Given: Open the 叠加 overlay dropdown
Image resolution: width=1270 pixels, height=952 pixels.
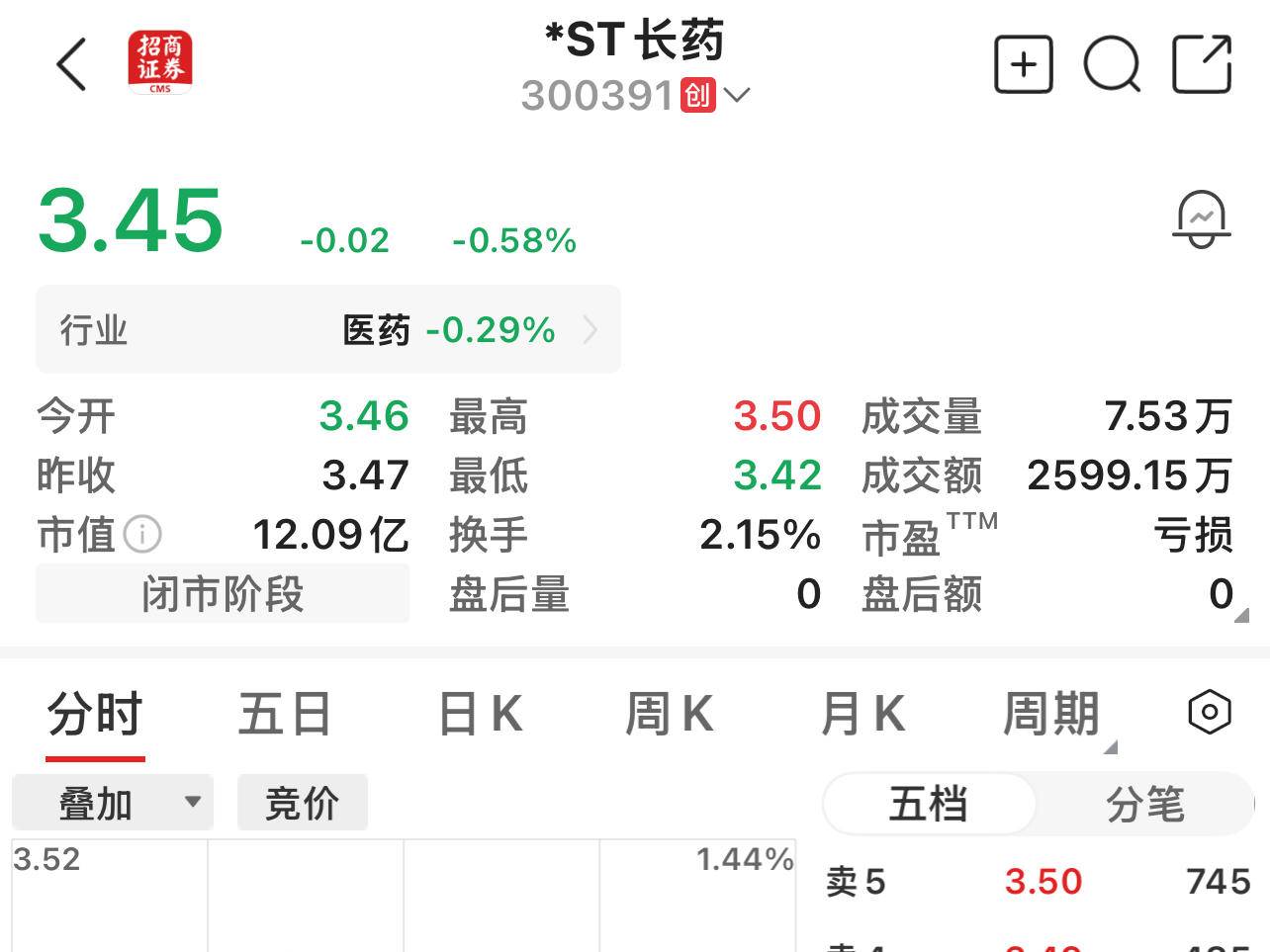Looking at the screenshot, I should [x=113, y=803].
